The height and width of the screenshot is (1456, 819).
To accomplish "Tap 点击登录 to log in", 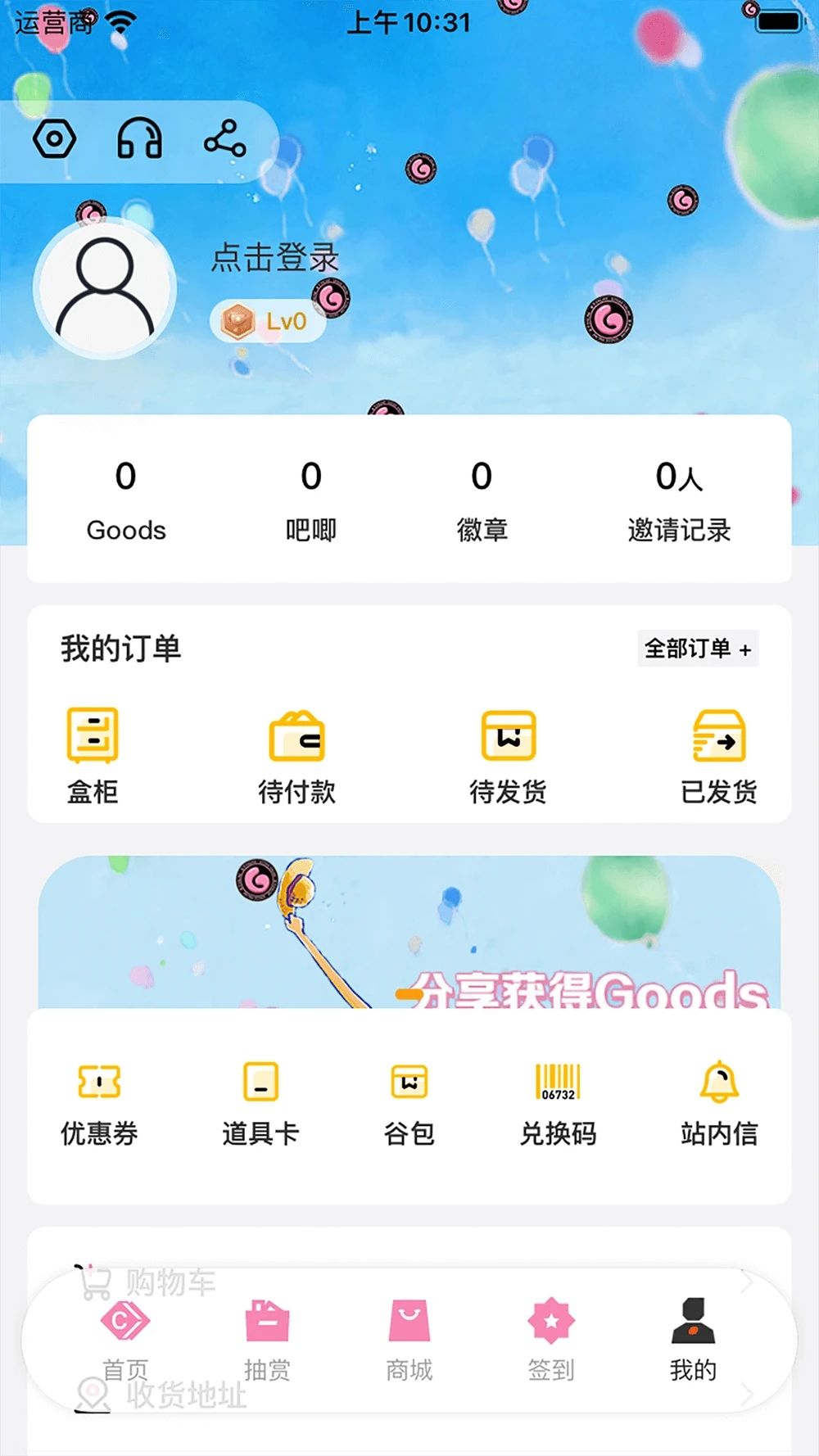I will (275, 258).
